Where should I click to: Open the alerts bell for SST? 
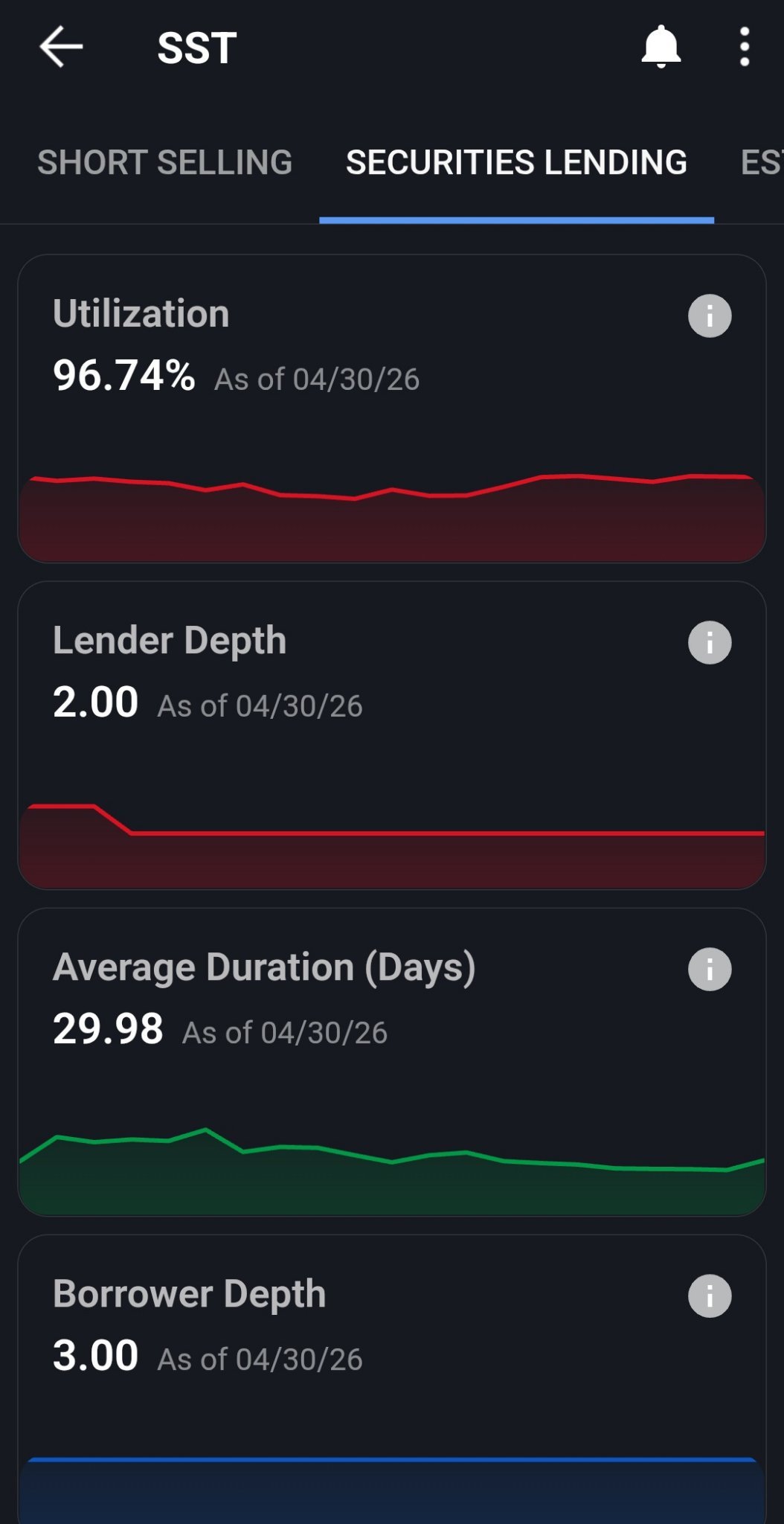(661, 47)
